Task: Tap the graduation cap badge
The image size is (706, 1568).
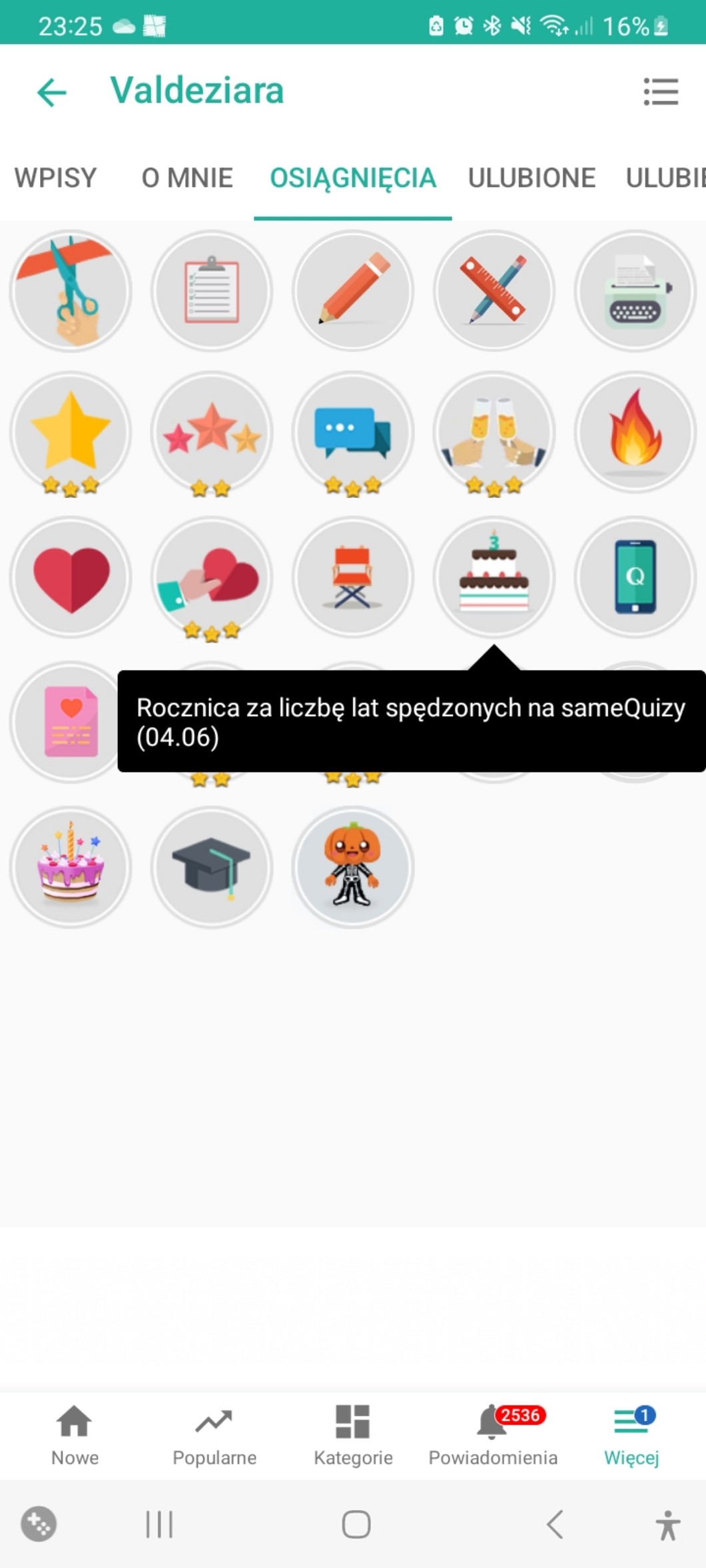Action: tap(212, 867)
